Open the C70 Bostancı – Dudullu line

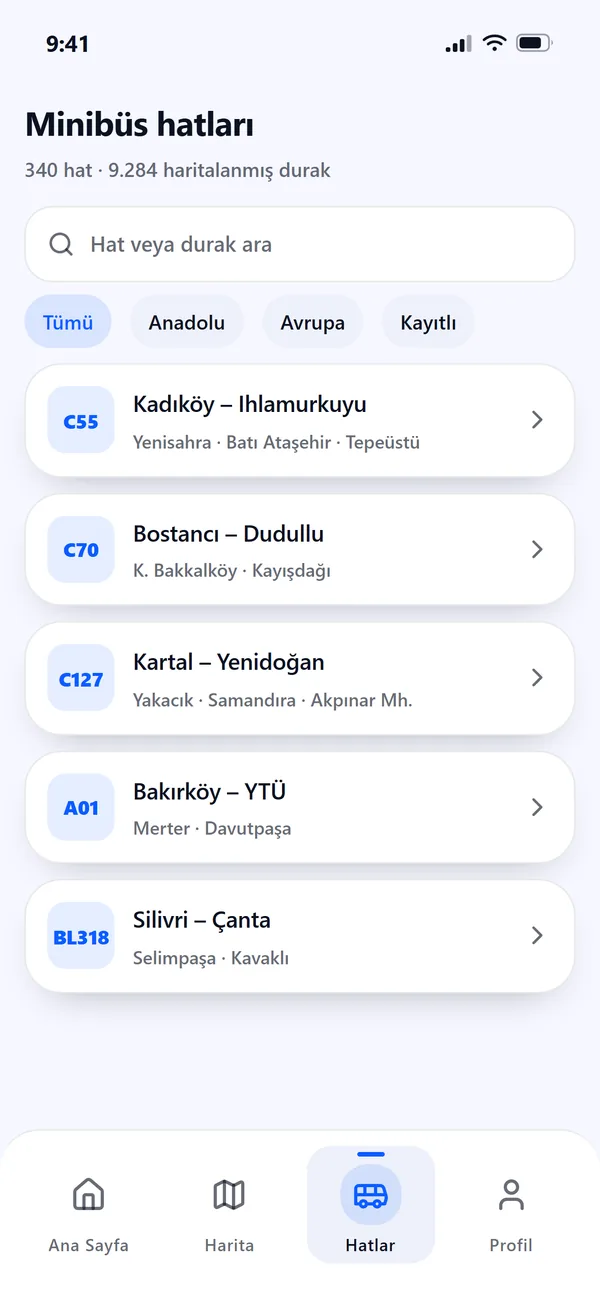(x=300, y=549)
